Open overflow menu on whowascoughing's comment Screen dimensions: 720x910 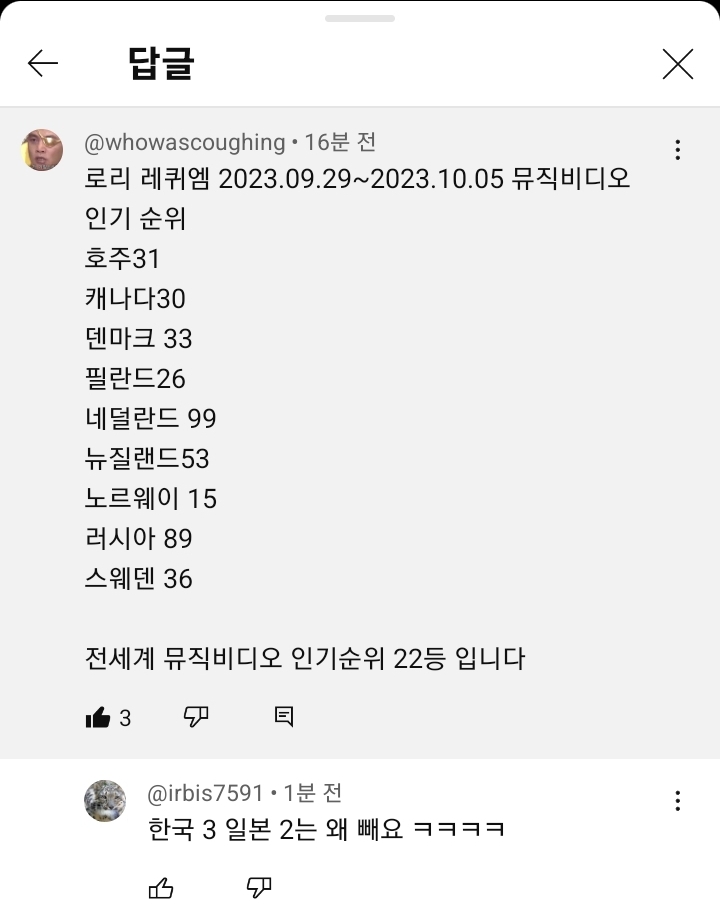click(x=678, y=150)
